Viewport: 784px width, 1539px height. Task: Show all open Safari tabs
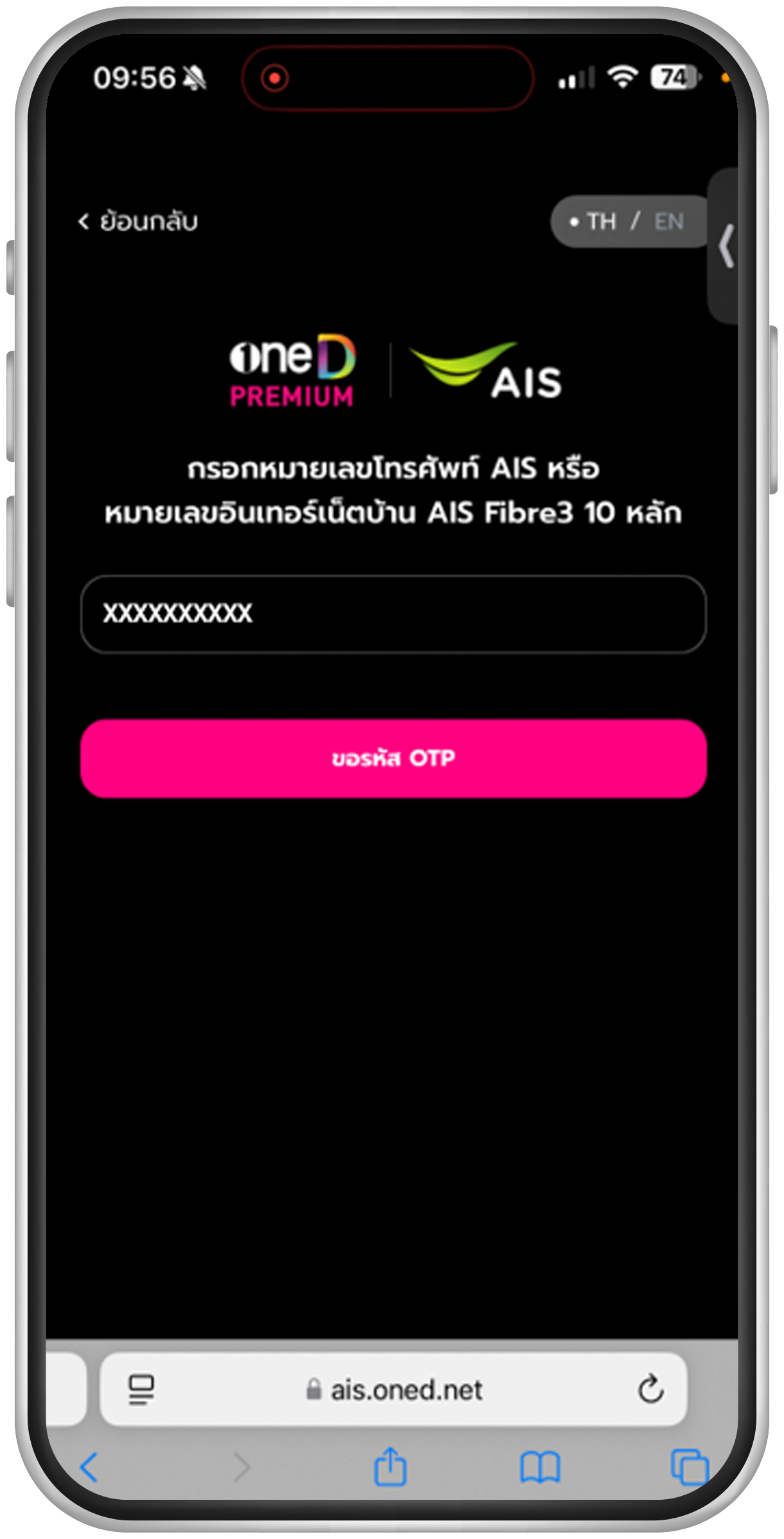[x=689, y=1468]
